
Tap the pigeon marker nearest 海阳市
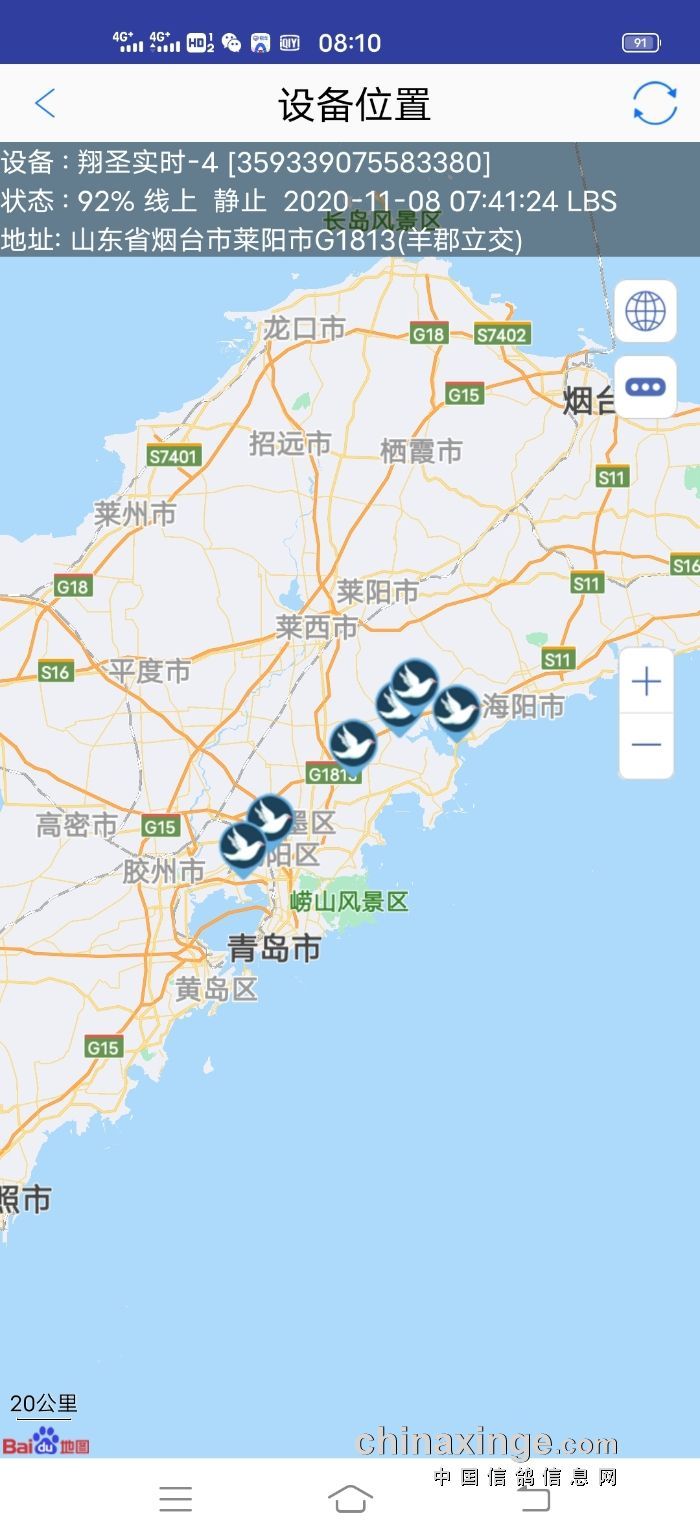coord(456,709)
